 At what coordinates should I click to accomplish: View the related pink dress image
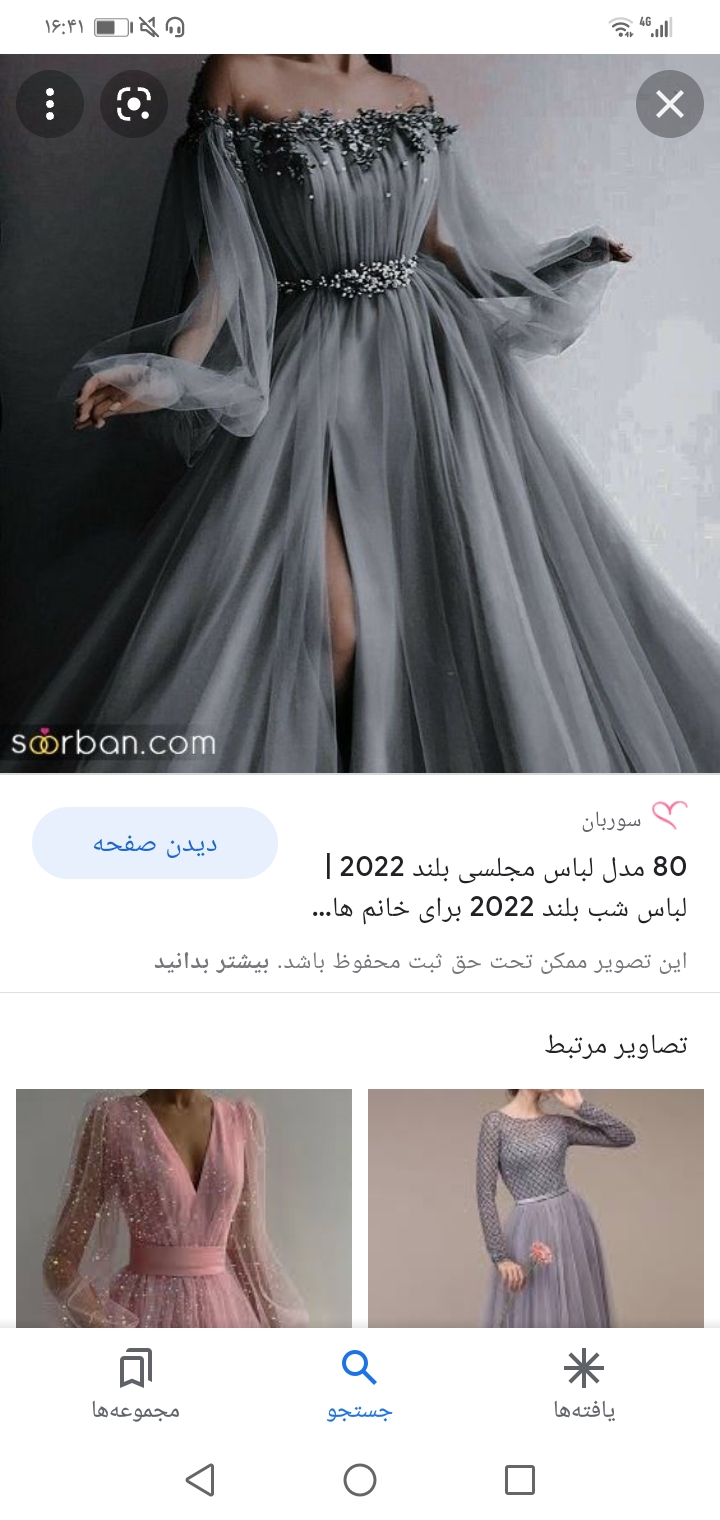[x=184, y=1208]
